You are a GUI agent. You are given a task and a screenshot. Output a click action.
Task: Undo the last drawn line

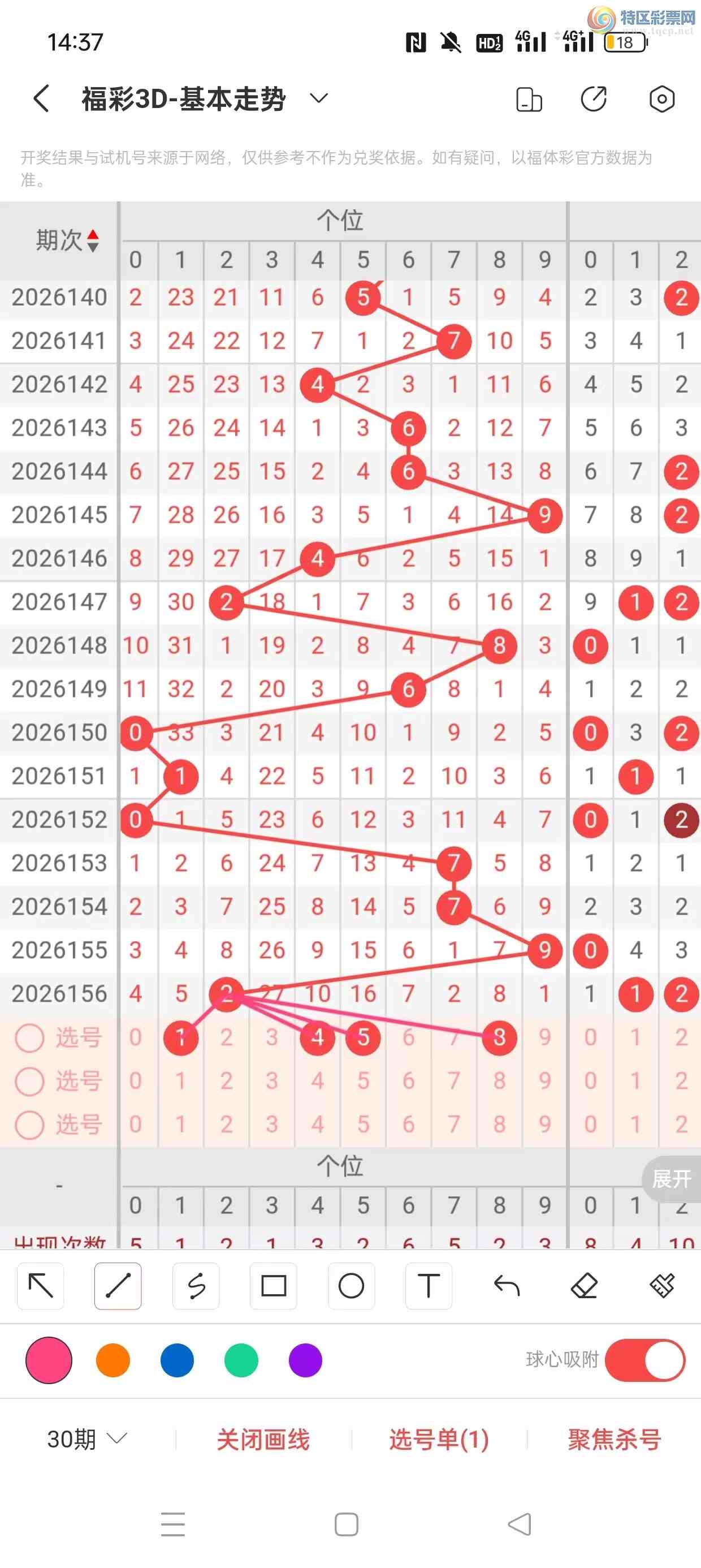(507, 1286)
